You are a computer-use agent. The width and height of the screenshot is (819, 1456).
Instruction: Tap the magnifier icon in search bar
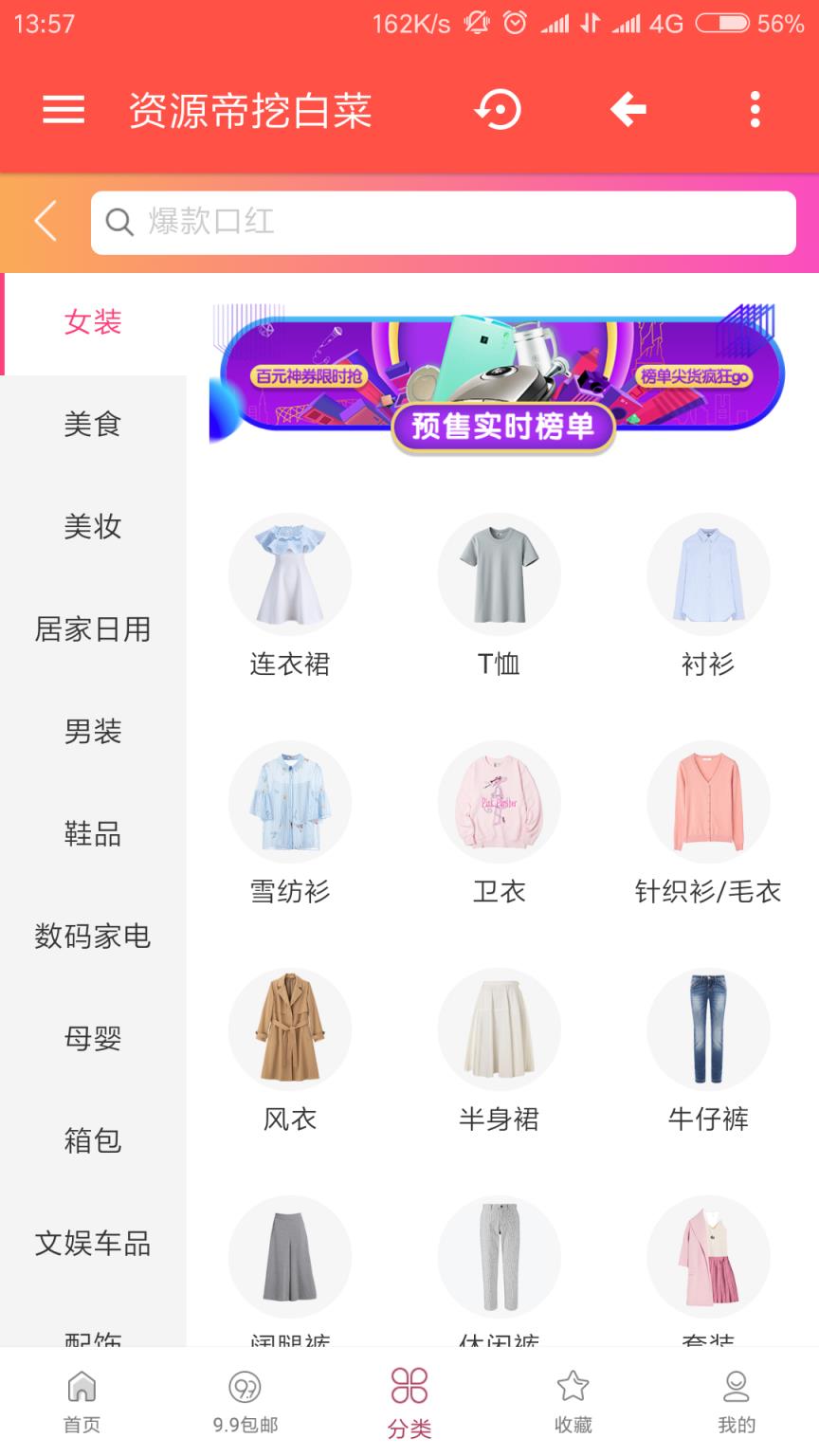point(118,221)
